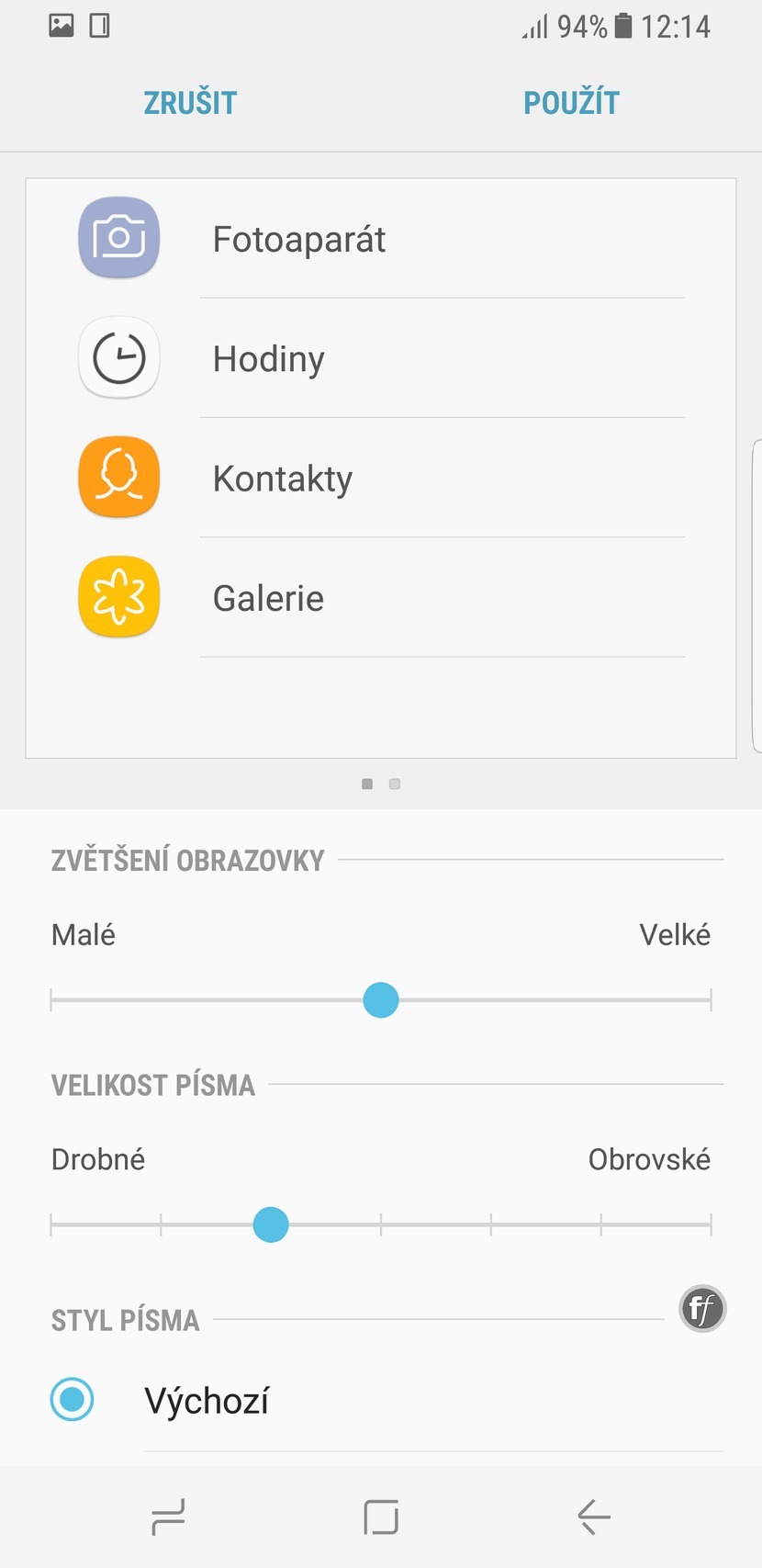Image resolution: width=762 pixels, height=1568 pixels.
Task: Select the Hodiny clock icon
Action: pos(118,357)
